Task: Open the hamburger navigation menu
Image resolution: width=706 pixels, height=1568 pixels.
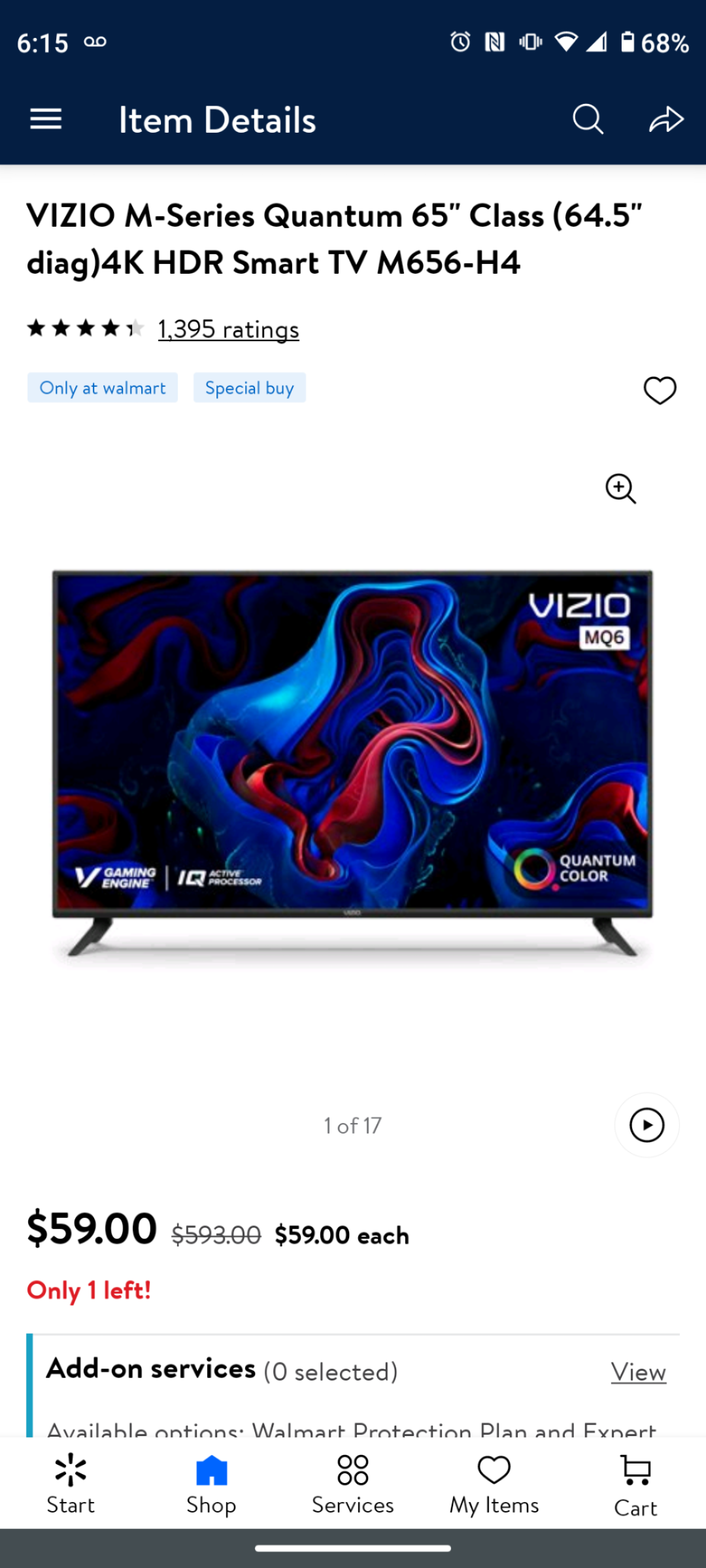Action: (x=46, y=120)
